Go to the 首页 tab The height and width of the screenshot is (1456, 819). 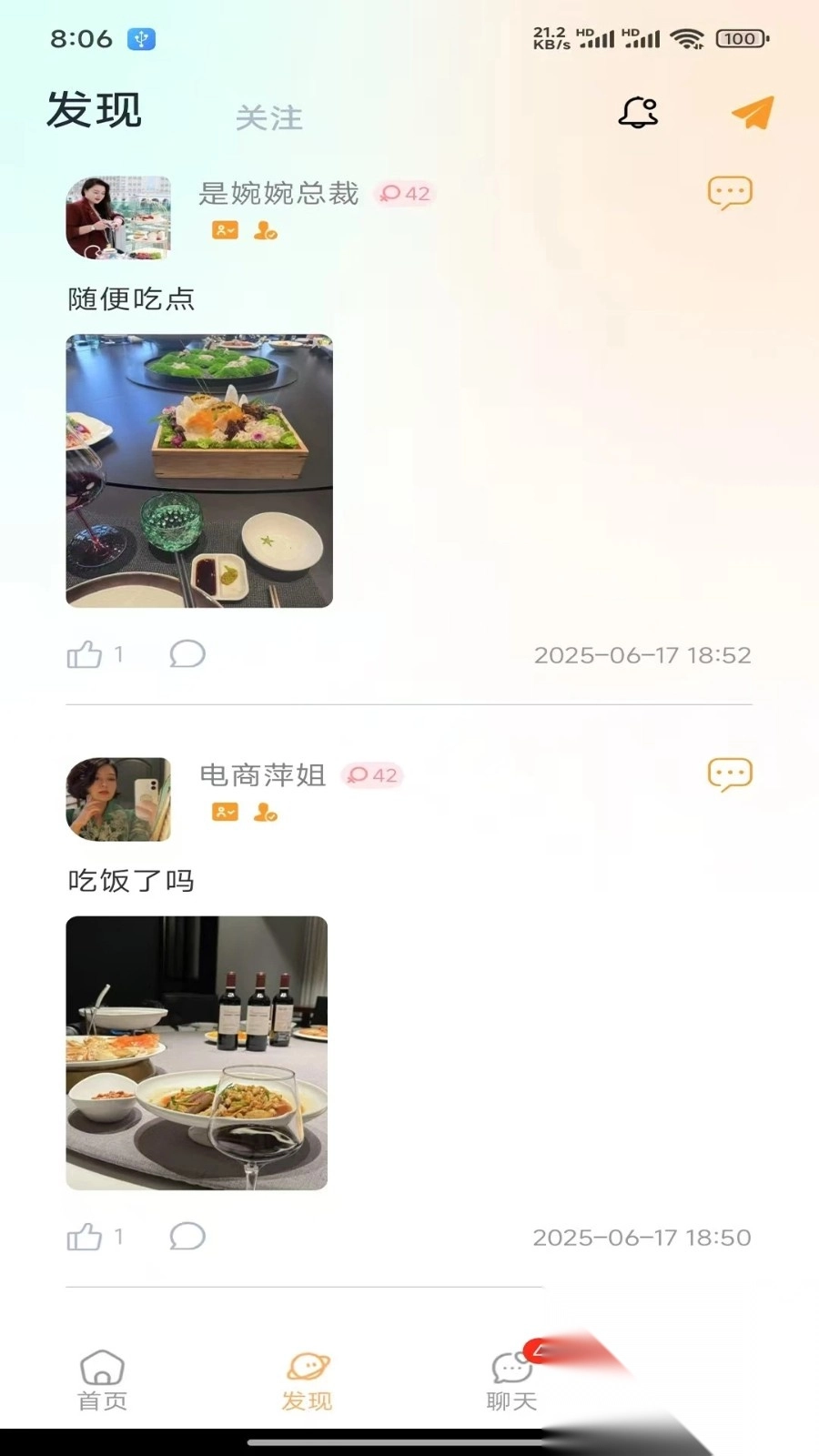click(102, 1380)
